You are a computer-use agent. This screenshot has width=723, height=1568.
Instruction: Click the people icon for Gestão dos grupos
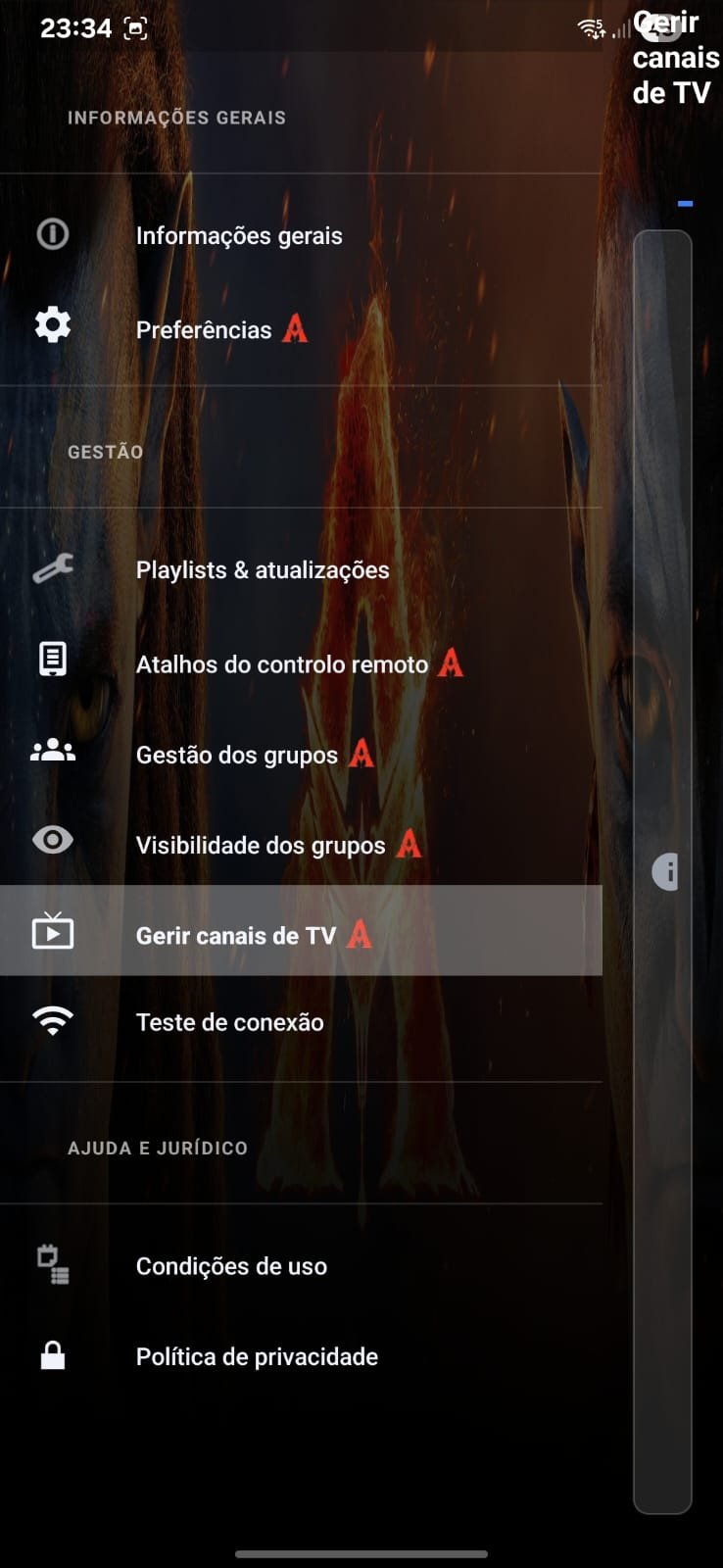[52, 749]
